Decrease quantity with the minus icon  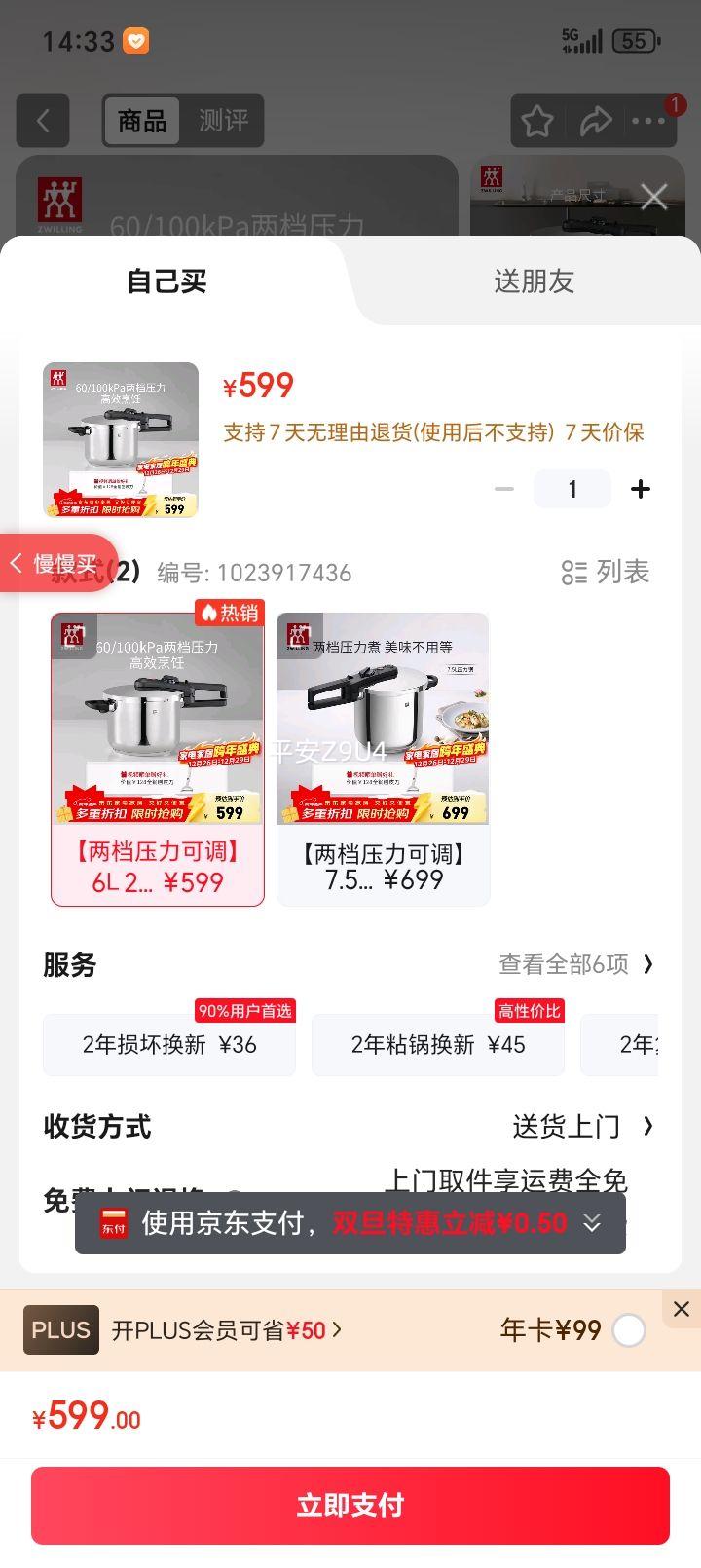point(503,489)
